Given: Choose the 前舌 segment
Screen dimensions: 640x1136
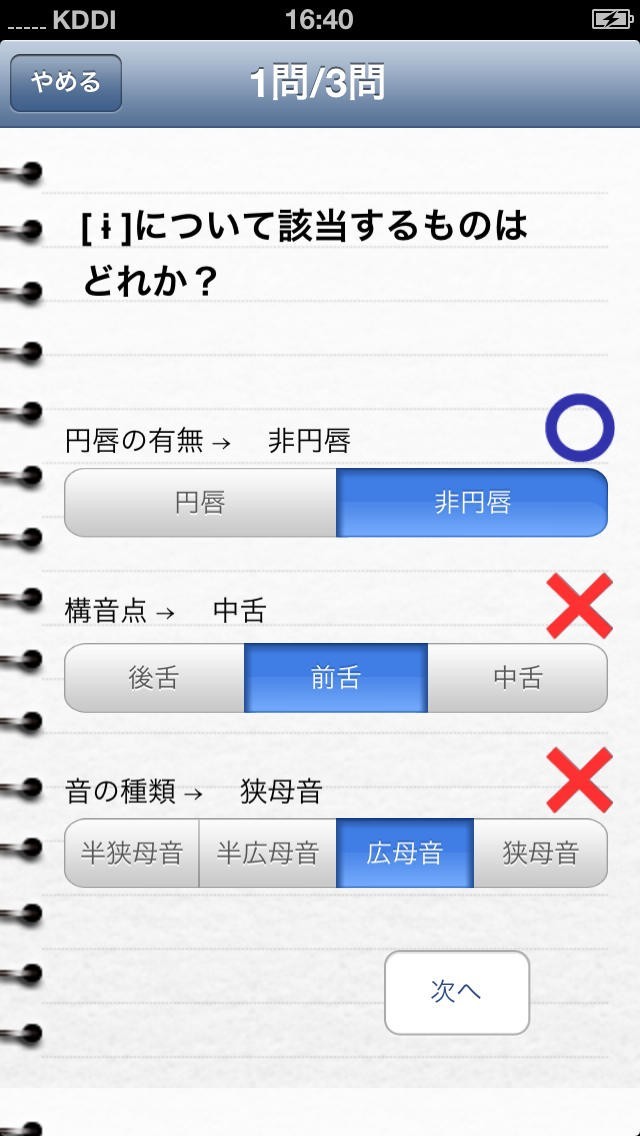Looking at the screenshot, I should 336,678.
